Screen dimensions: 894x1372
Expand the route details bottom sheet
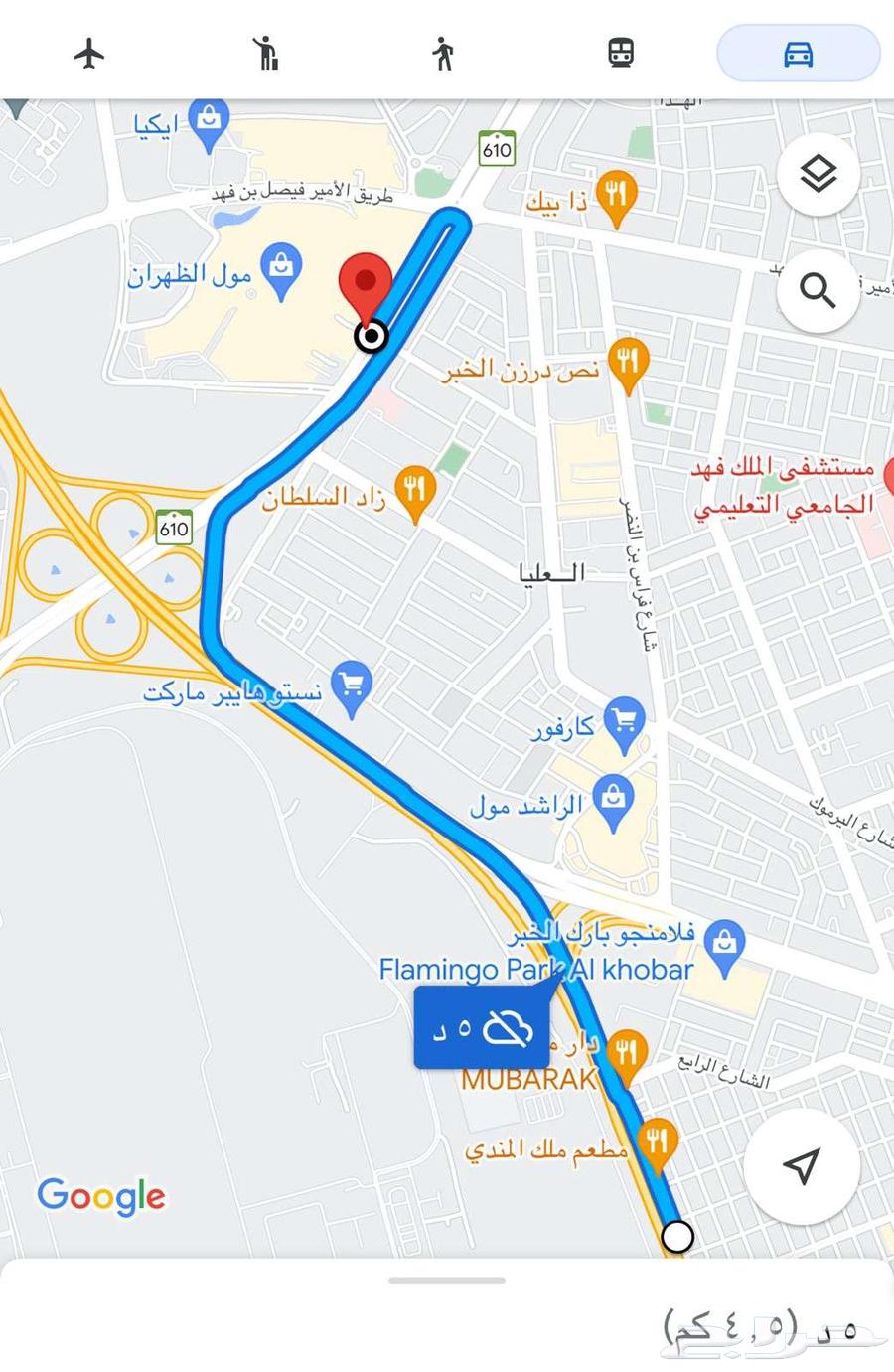point(447,1281)
